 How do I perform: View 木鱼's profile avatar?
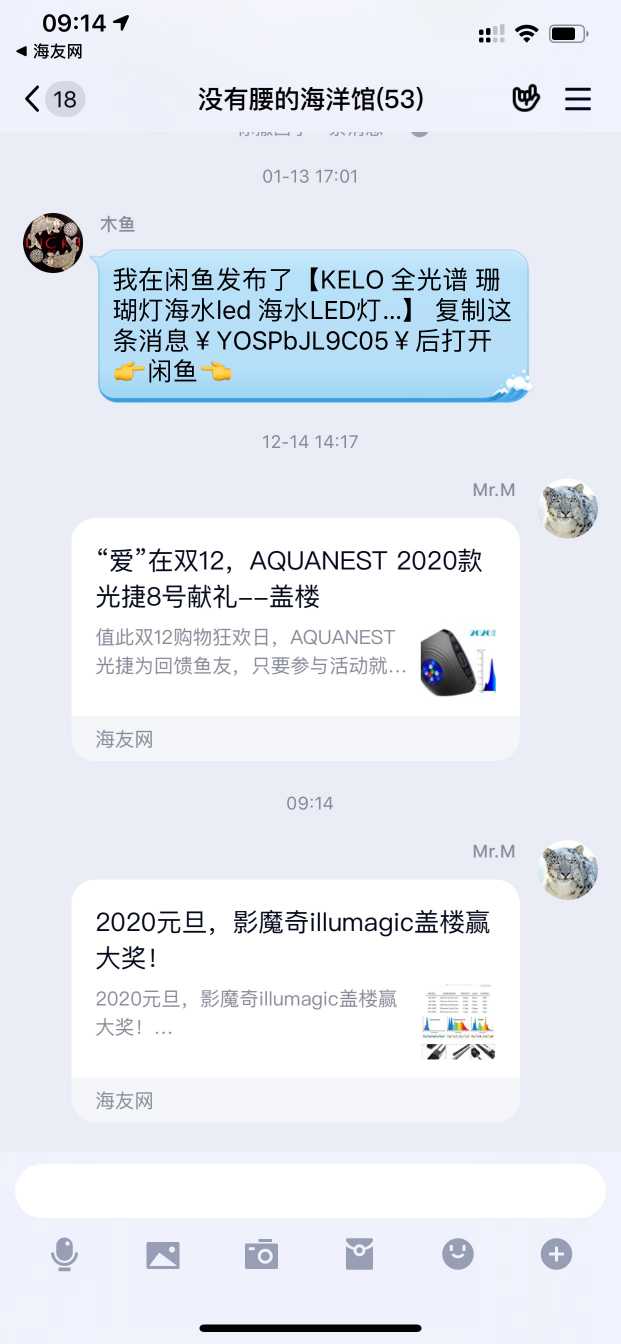(53, 242)
